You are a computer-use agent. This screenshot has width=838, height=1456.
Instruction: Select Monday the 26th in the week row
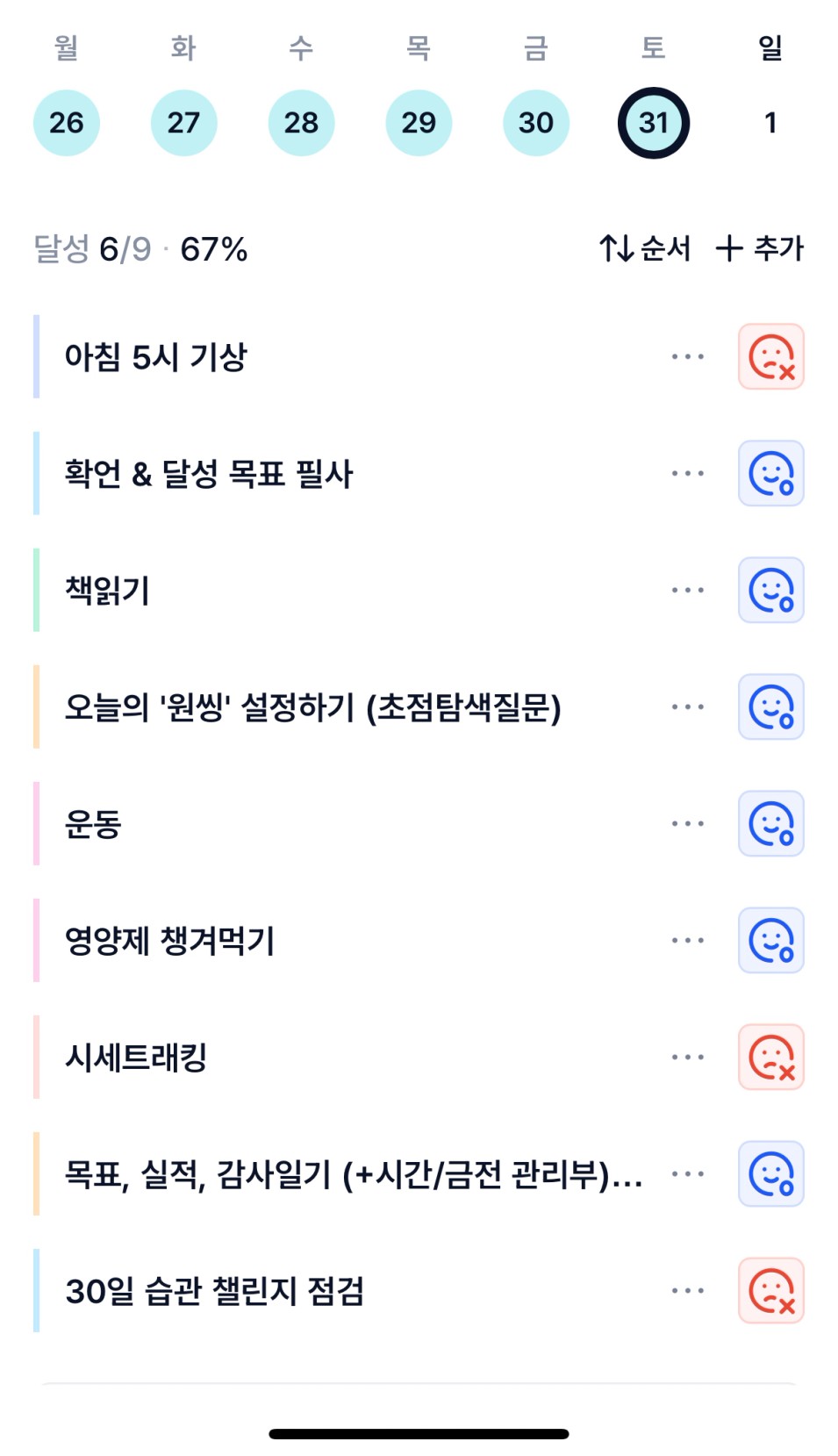[67, 123]
